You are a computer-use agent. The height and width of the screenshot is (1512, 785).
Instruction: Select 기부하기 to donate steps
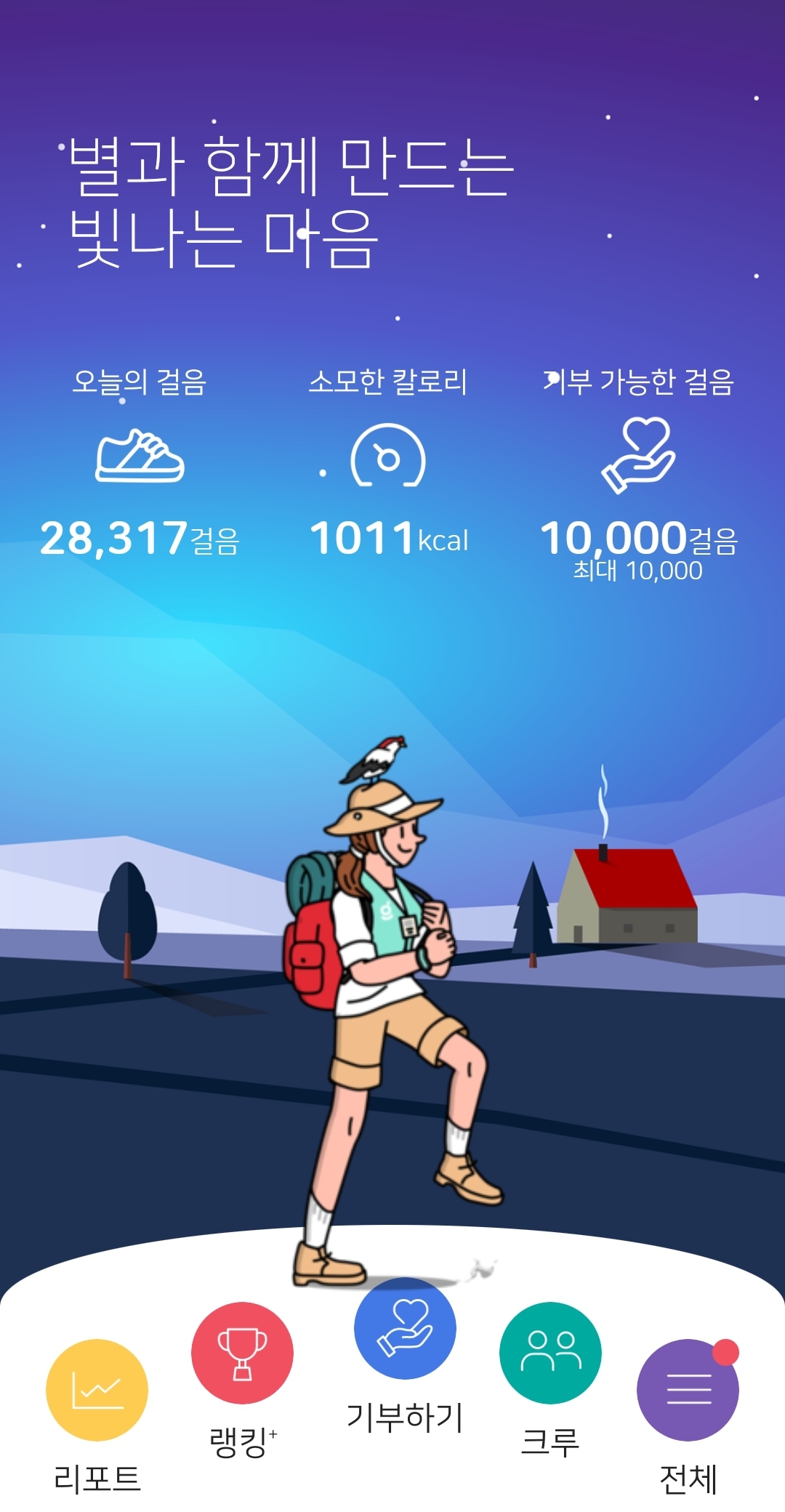pyautogui.click(x=405, y=1328)
